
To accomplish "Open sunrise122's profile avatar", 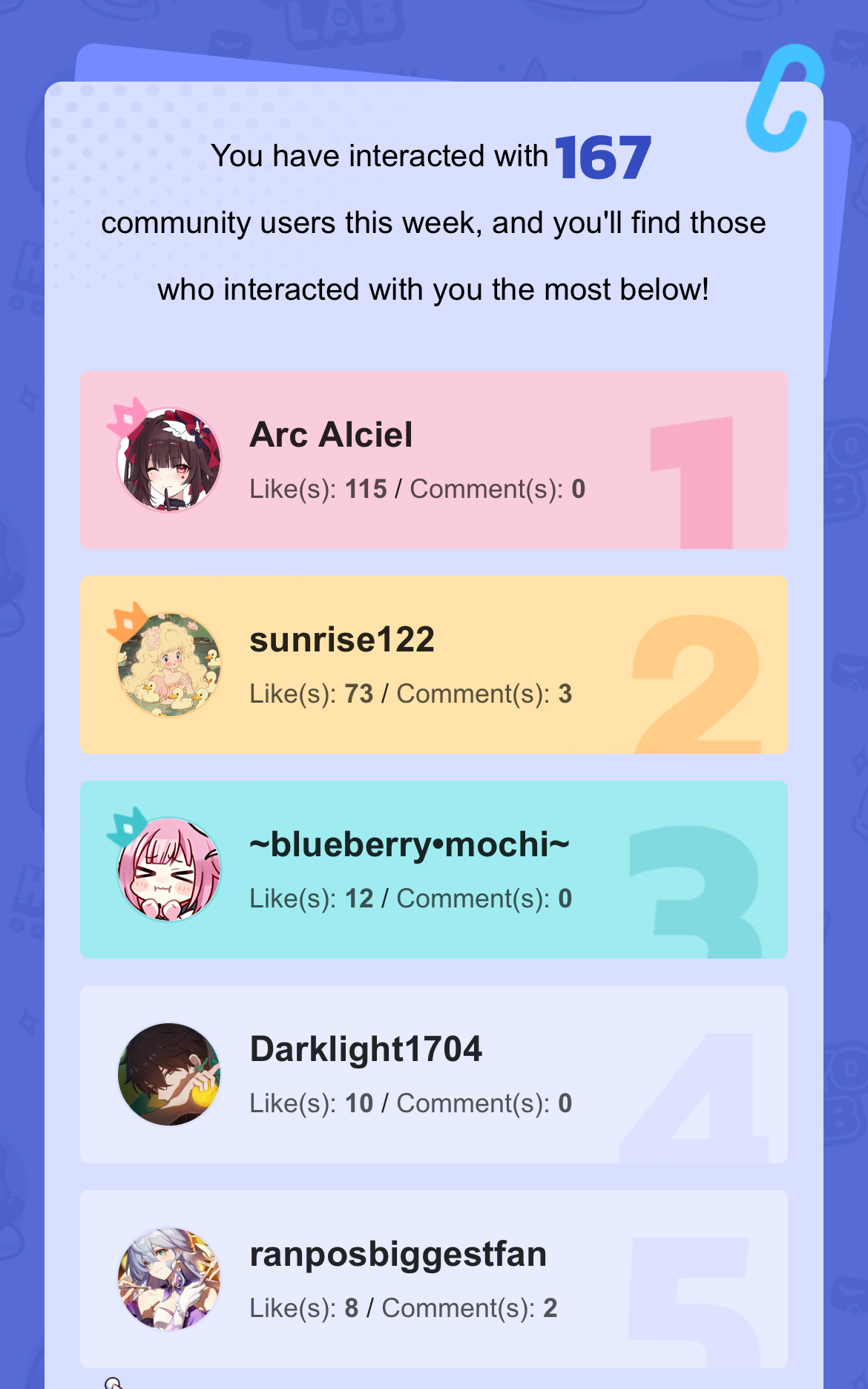I will click(x=169, y=666).
